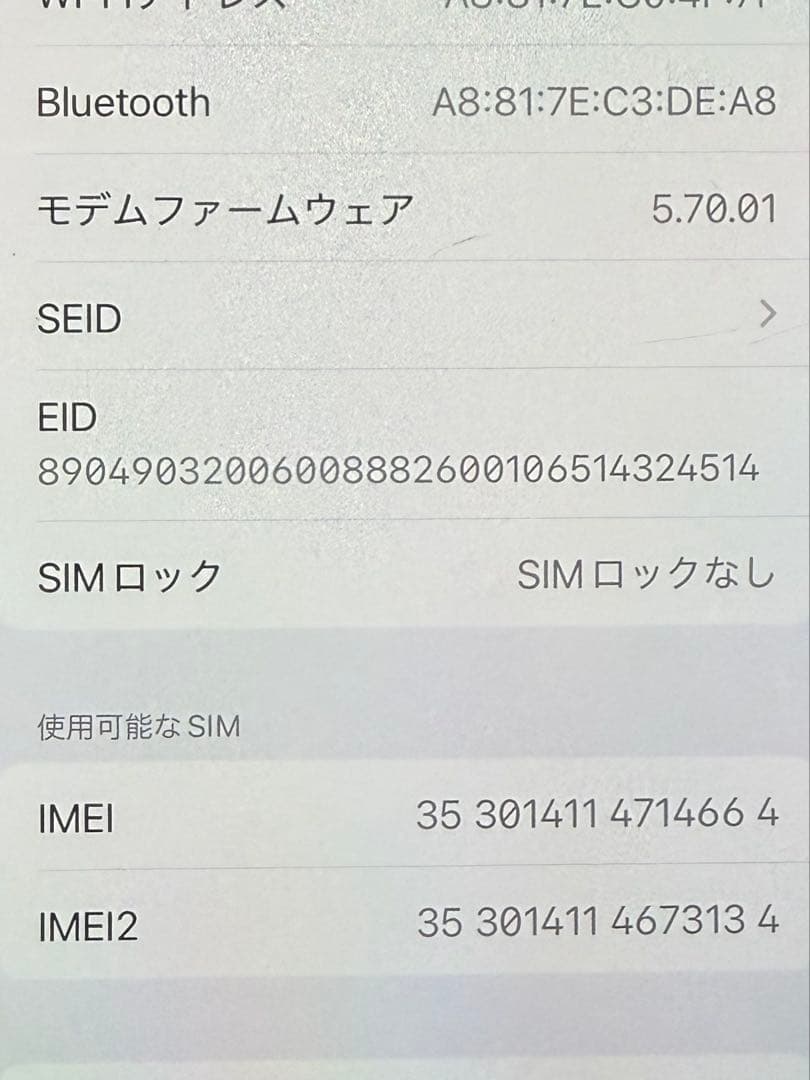The image size is (810, 1080).
Task: Tap the partially visible Wi-Fi address row
Action: point(405,10)
